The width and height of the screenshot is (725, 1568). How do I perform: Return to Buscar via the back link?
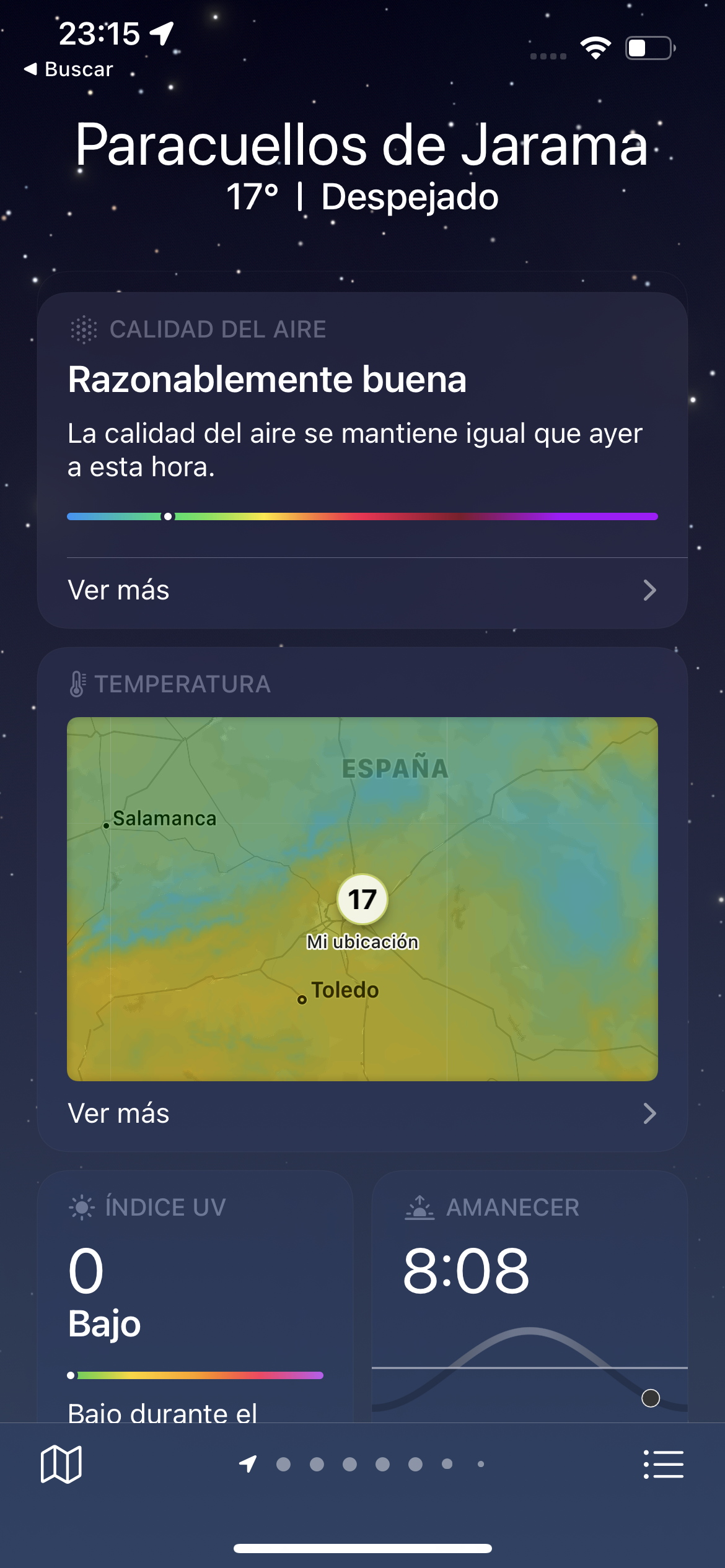pyautogui.click(x=68, y=69)
